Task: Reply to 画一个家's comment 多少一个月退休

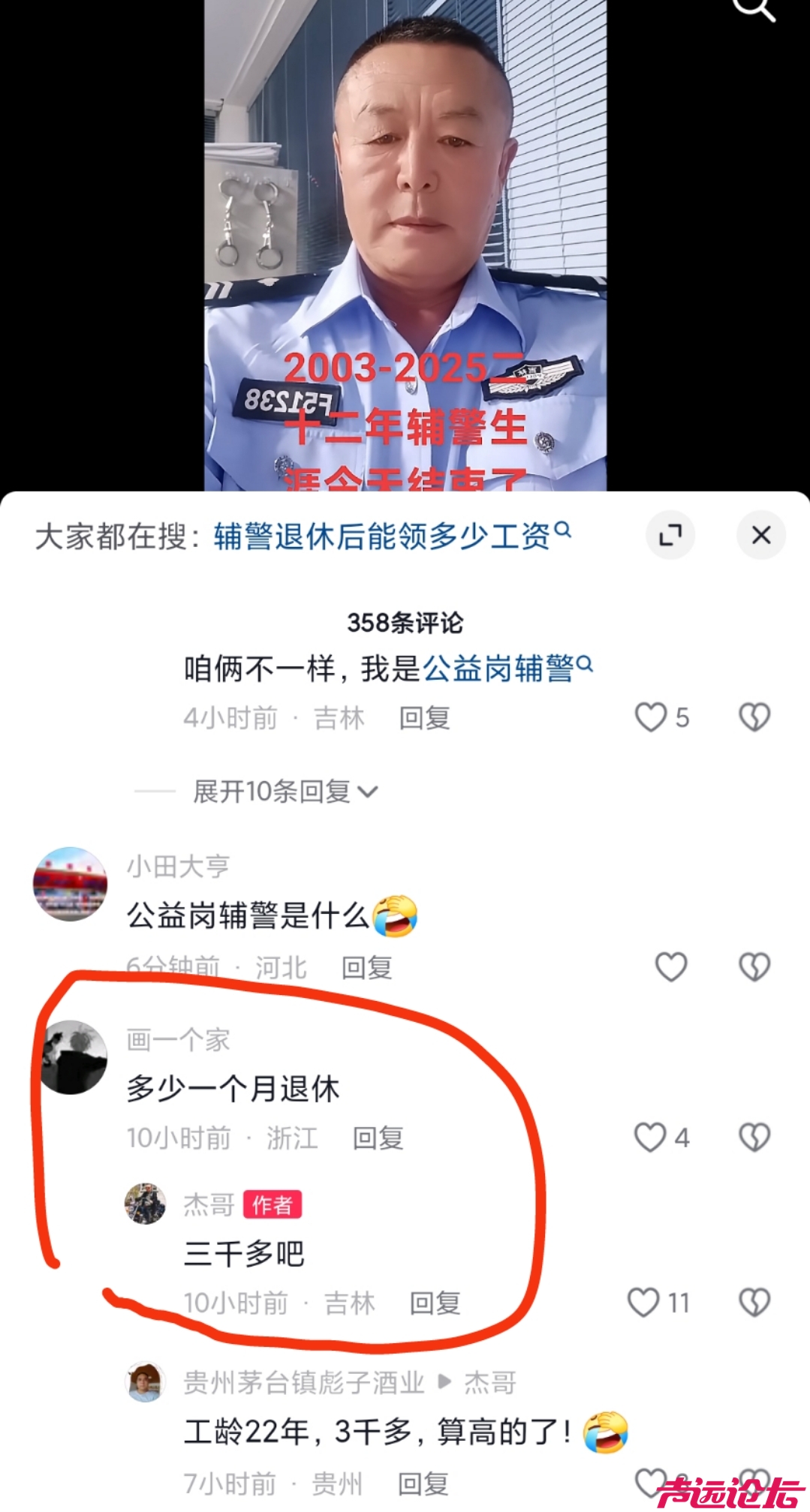Action: (x=378, y=1138)
